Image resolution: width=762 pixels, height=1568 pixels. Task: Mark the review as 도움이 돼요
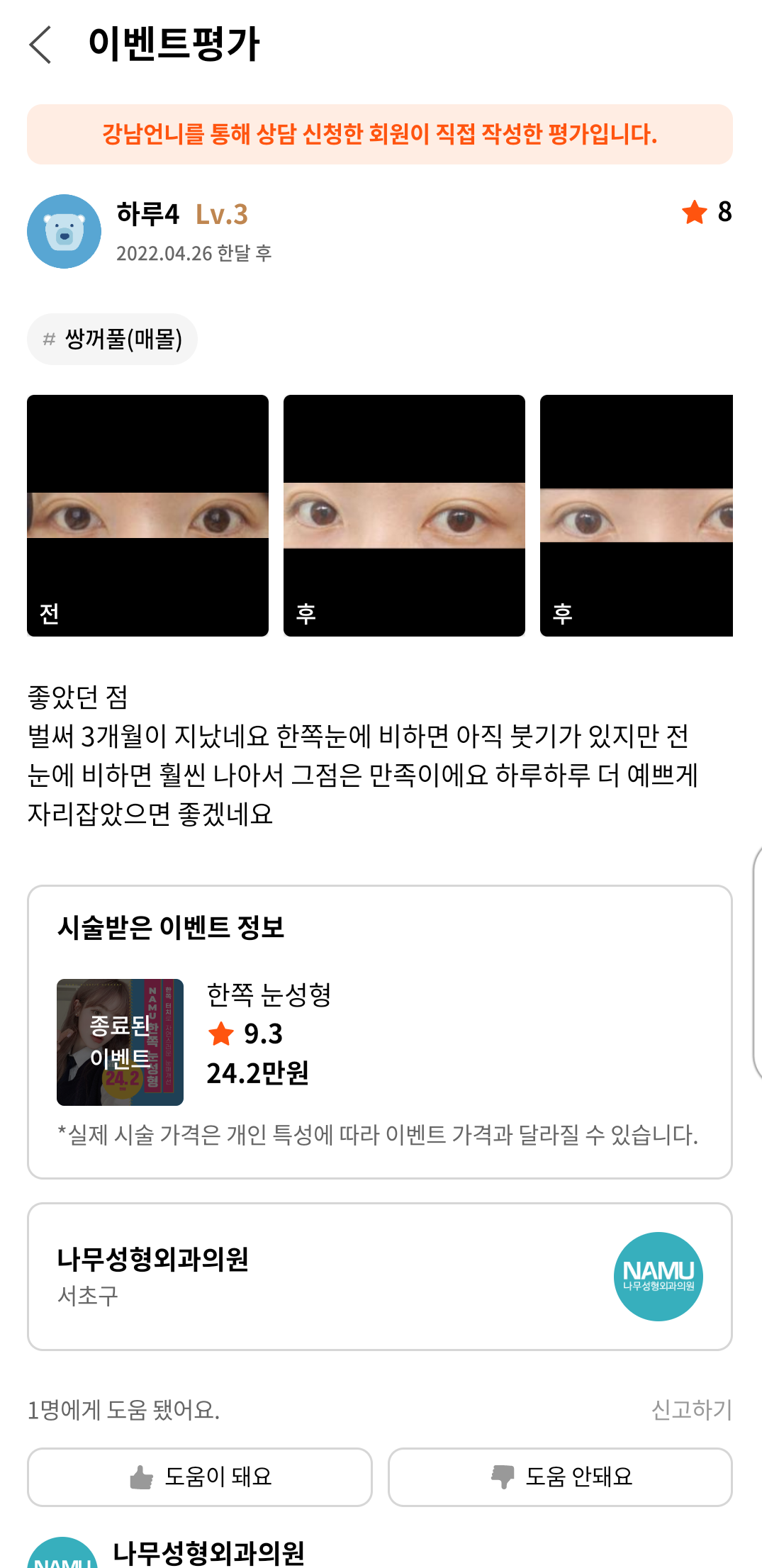[200, 1477]
